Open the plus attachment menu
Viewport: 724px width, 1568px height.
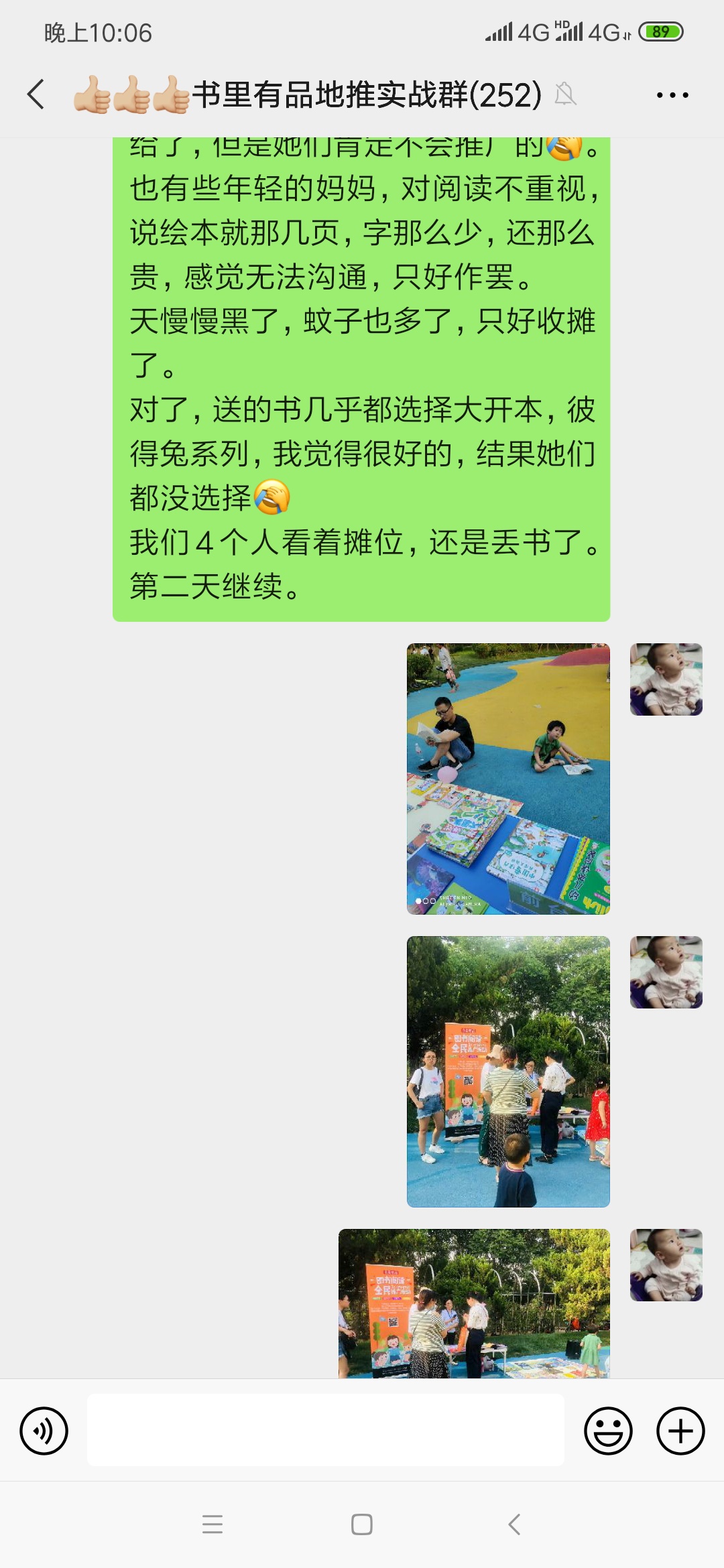click(680, 1431)
